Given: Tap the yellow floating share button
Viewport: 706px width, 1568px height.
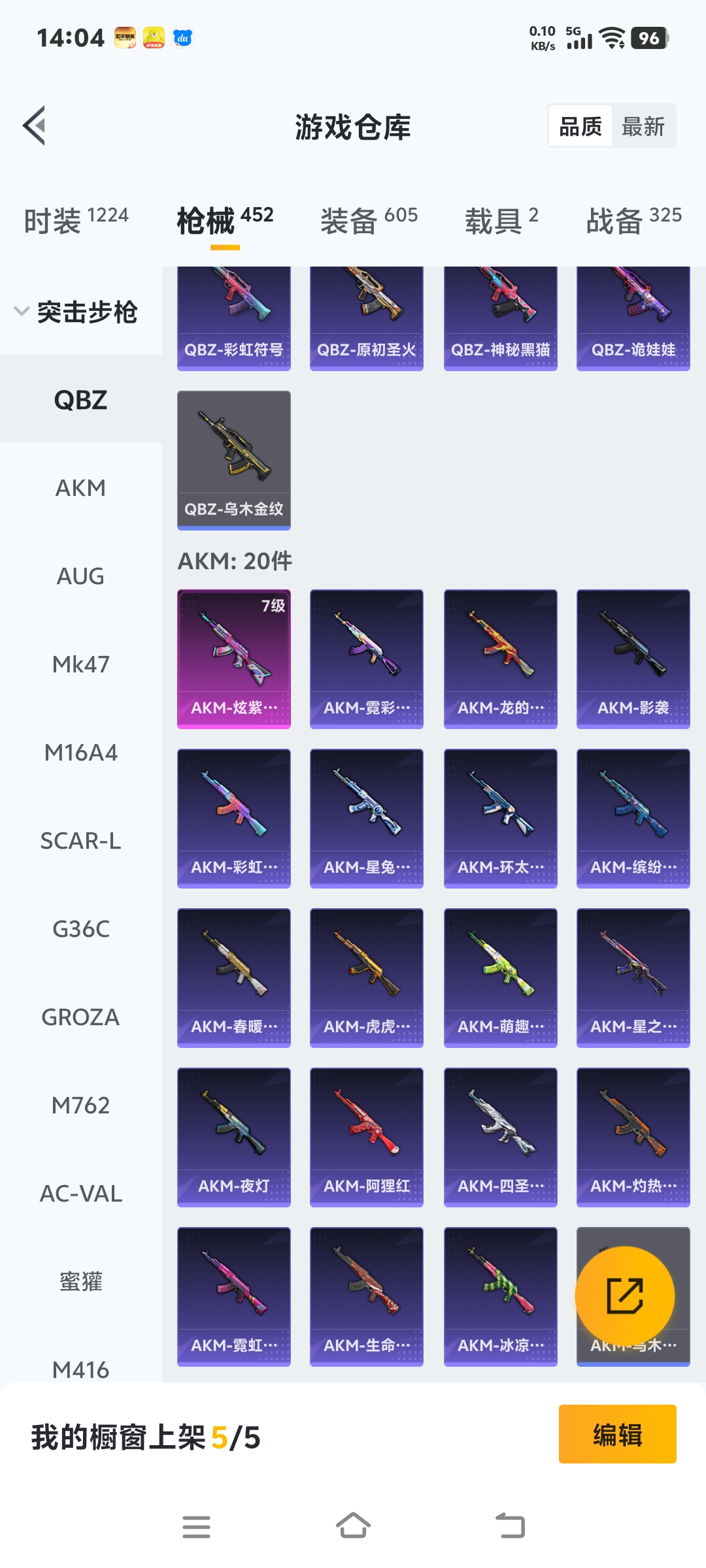Looking at the screenshot, I should 624,1296.
